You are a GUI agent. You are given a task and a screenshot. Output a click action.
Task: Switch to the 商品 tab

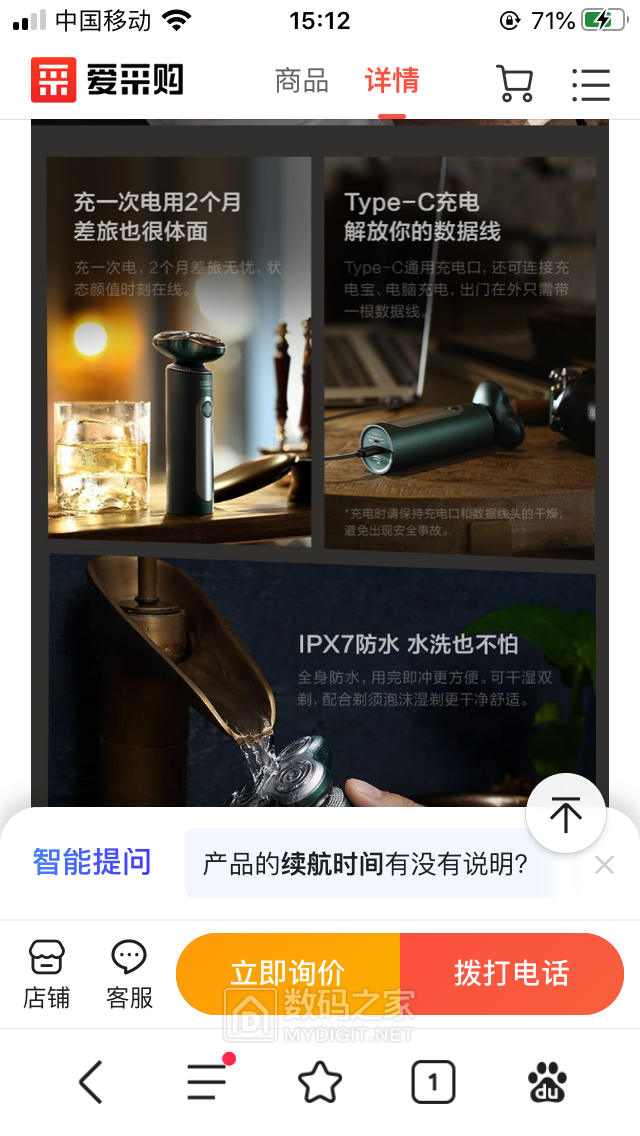click(302, 81)
